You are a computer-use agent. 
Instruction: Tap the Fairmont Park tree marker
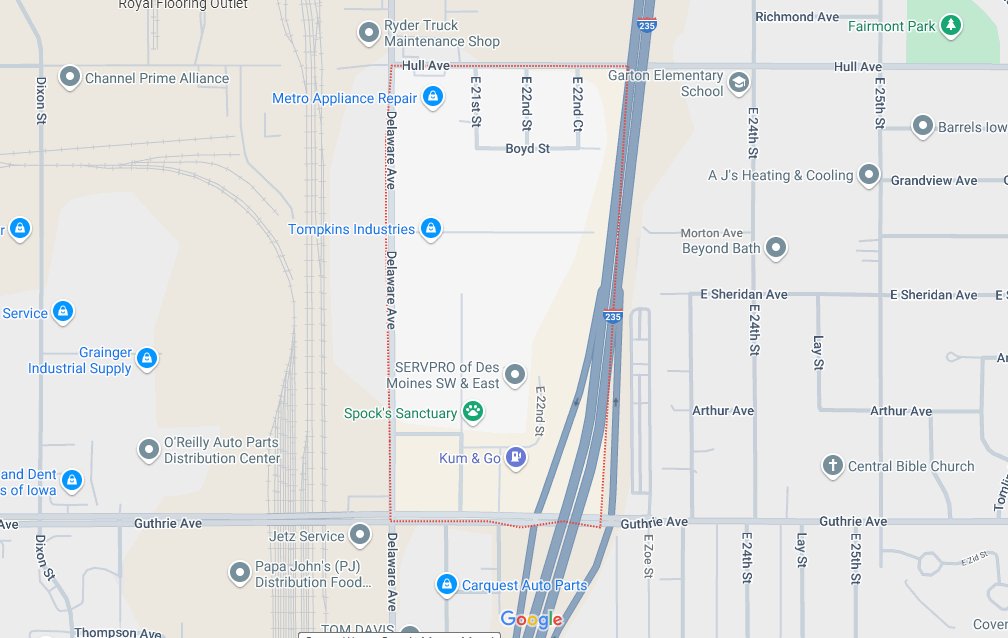click(950, 25)
